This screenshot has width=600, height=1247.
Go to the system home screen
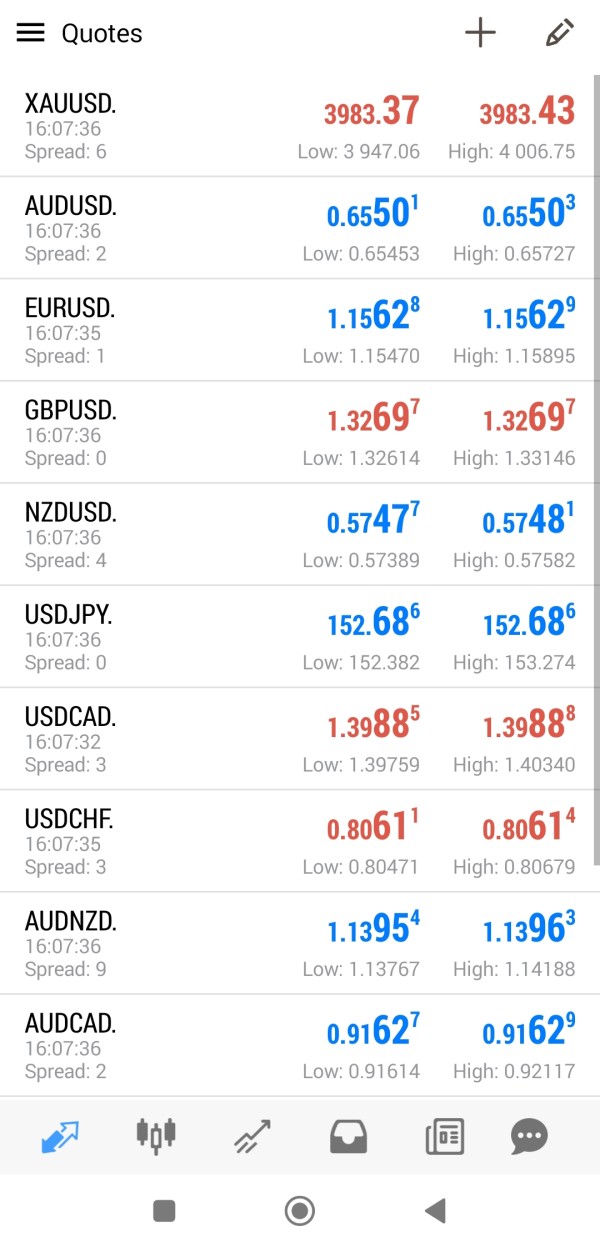(x=300, y=1211)
